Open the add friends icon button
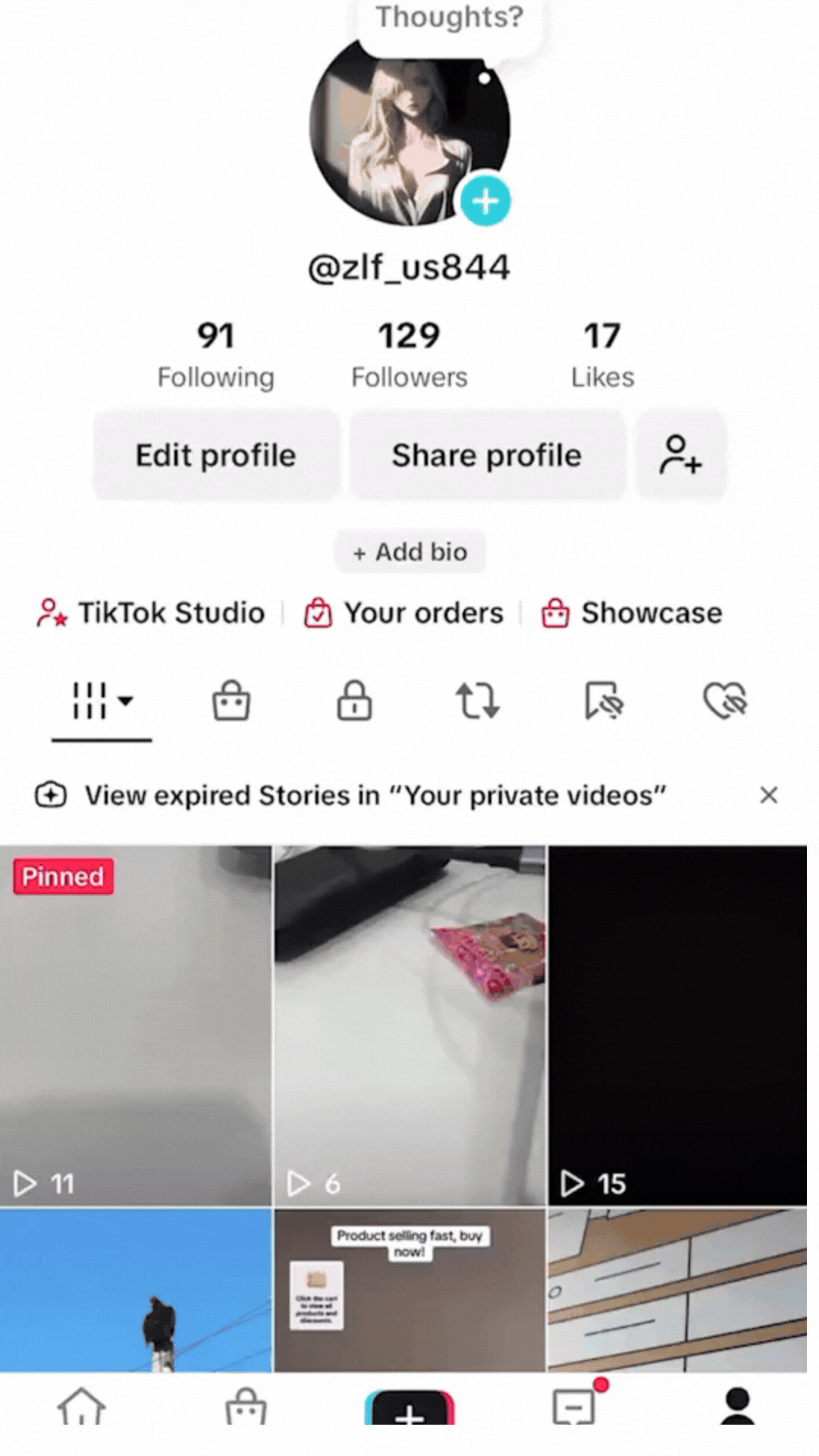The image size is (819, 1456). point(680,456)
